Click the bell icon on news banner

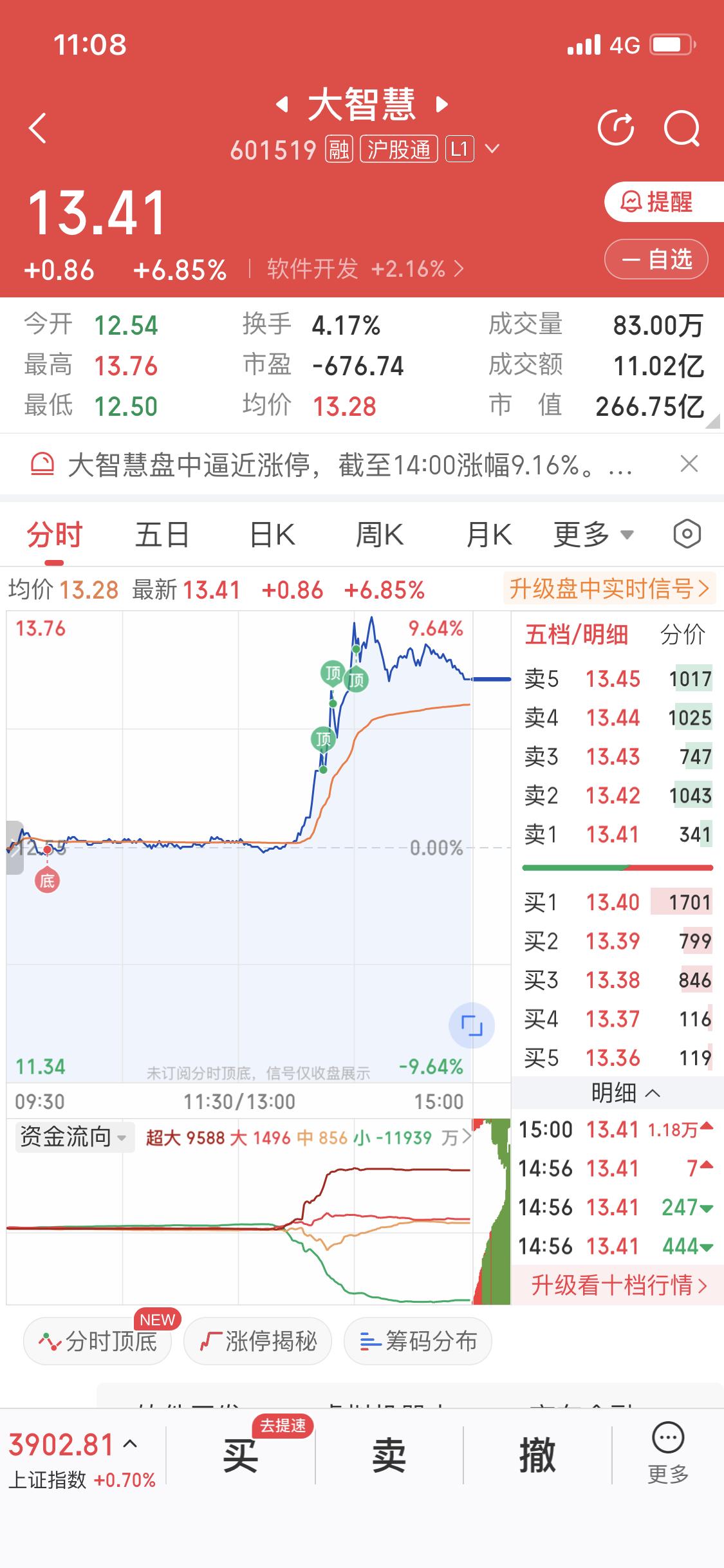(x=41, y=463)
